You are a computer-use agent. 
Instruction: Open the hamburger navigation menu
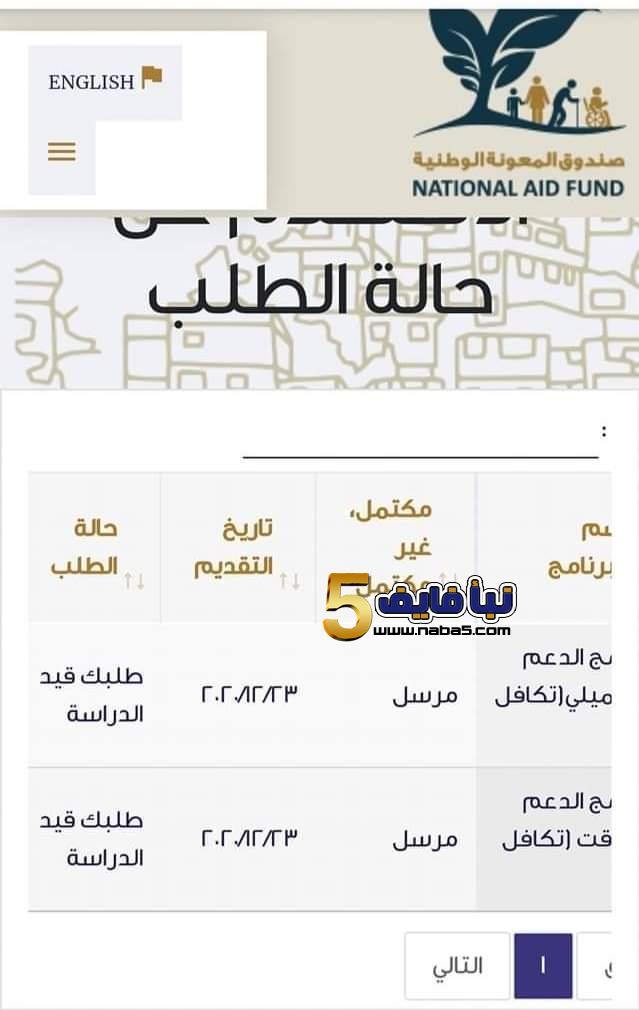[61, 152]
